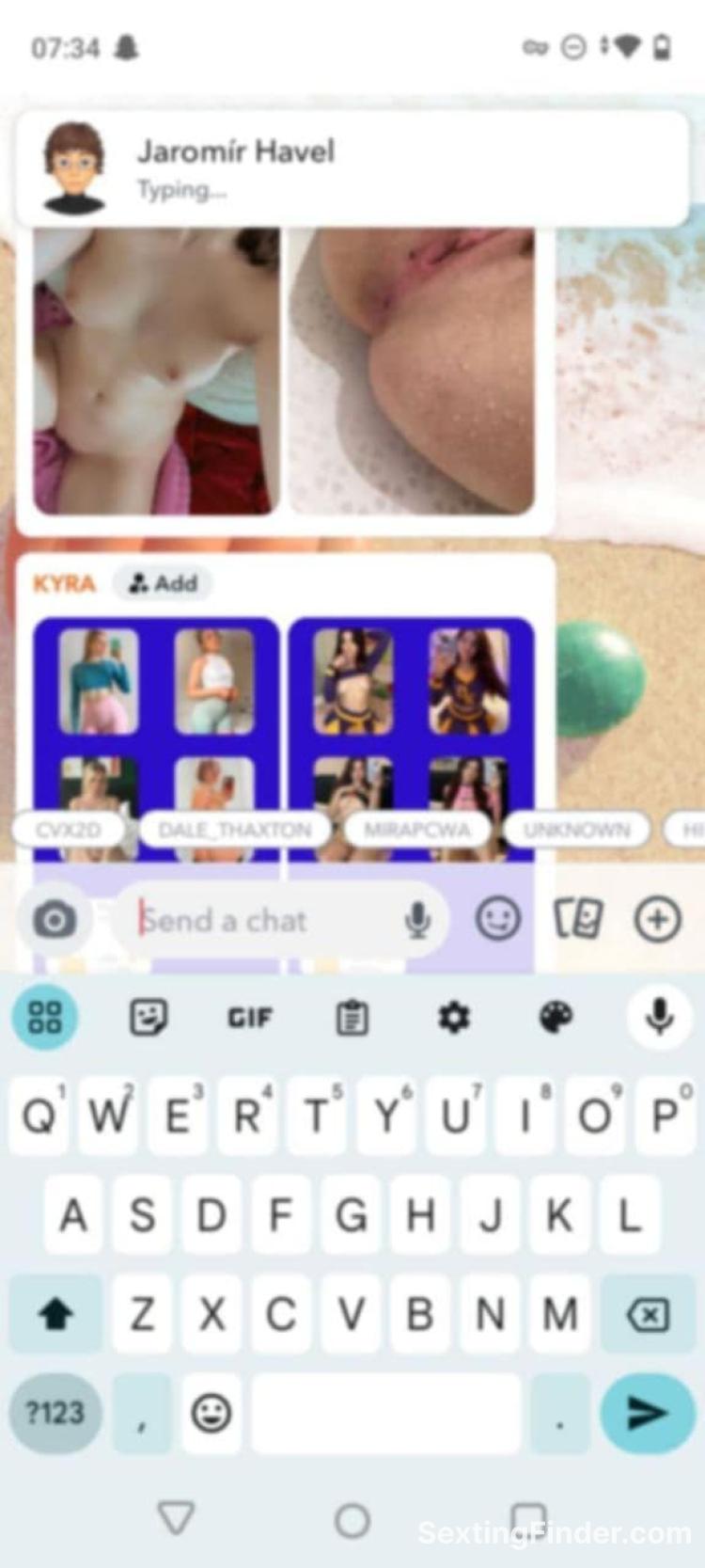Tap the keyboard send arrow key
The height and width of the screenshot is (1568, 705).
coord(647,1412)
